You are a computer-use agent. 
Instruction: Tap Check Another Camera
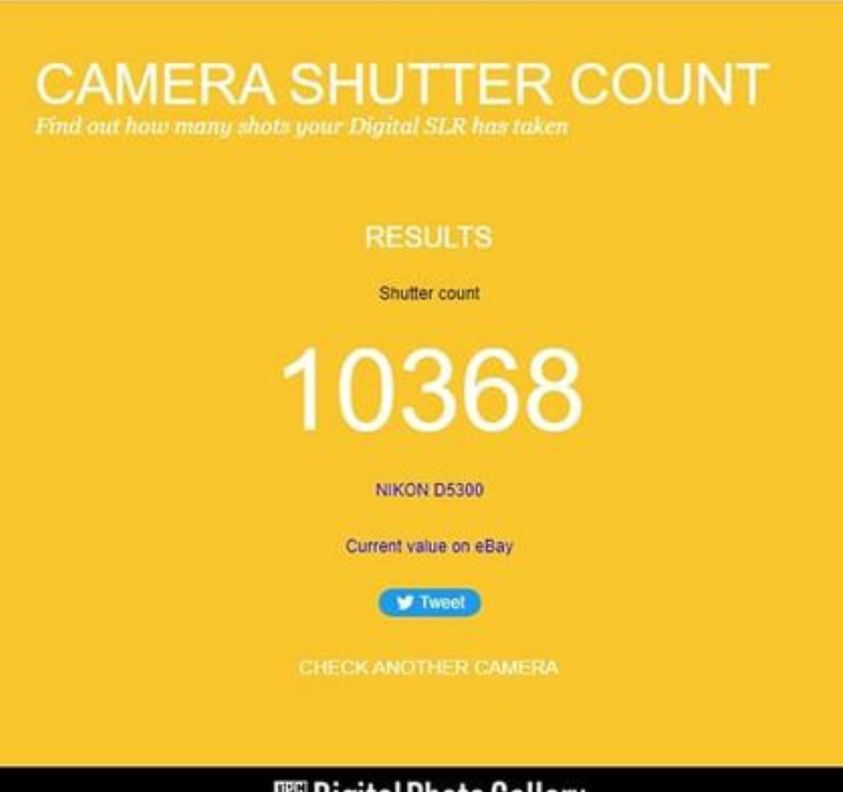(x=428, y=667)
